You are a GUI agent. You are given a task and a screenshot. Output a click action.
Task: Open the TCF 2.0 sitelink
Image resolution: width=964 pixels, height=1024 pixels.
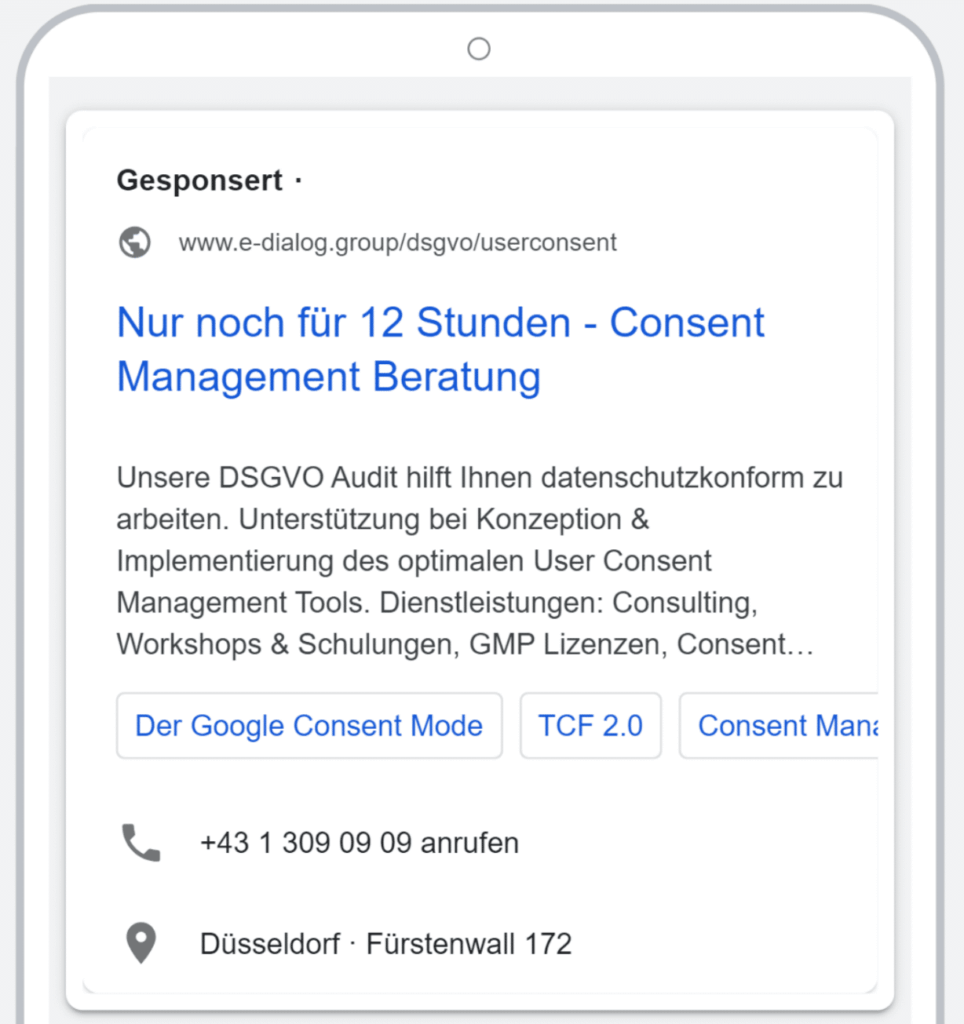tap(590, 725)
